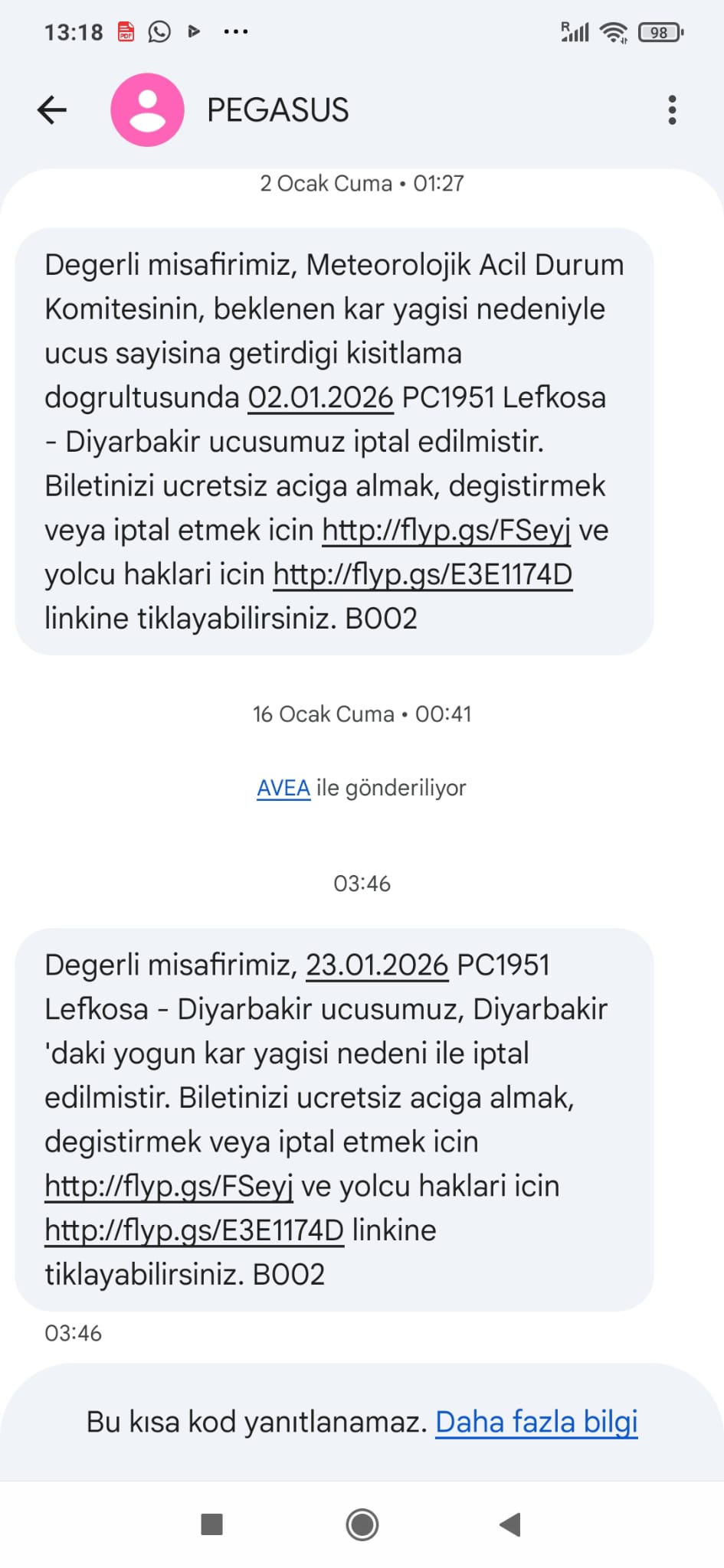The height and width of the screenshot is (1568, 724).
Task: Open the AVEA link
Action: click(282, 787)
